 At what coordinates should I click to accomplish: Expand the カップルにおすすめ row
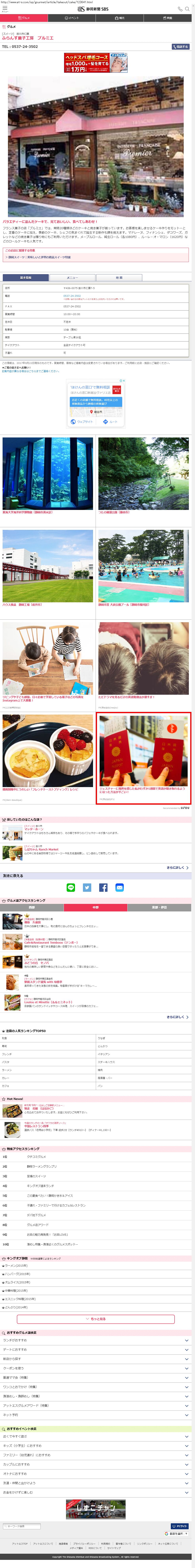click(96, 1464)
